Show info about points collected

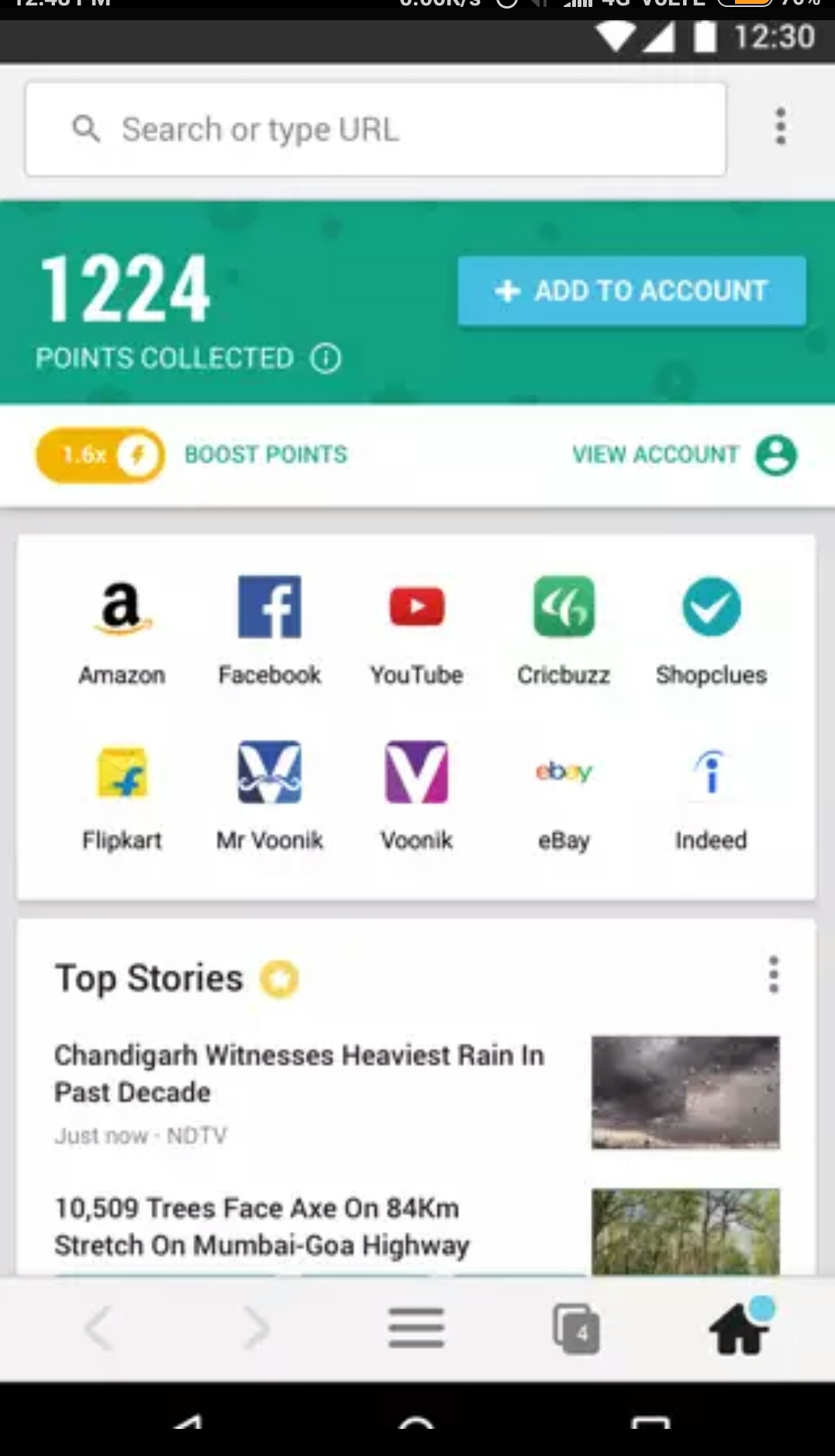pos(326,358)
